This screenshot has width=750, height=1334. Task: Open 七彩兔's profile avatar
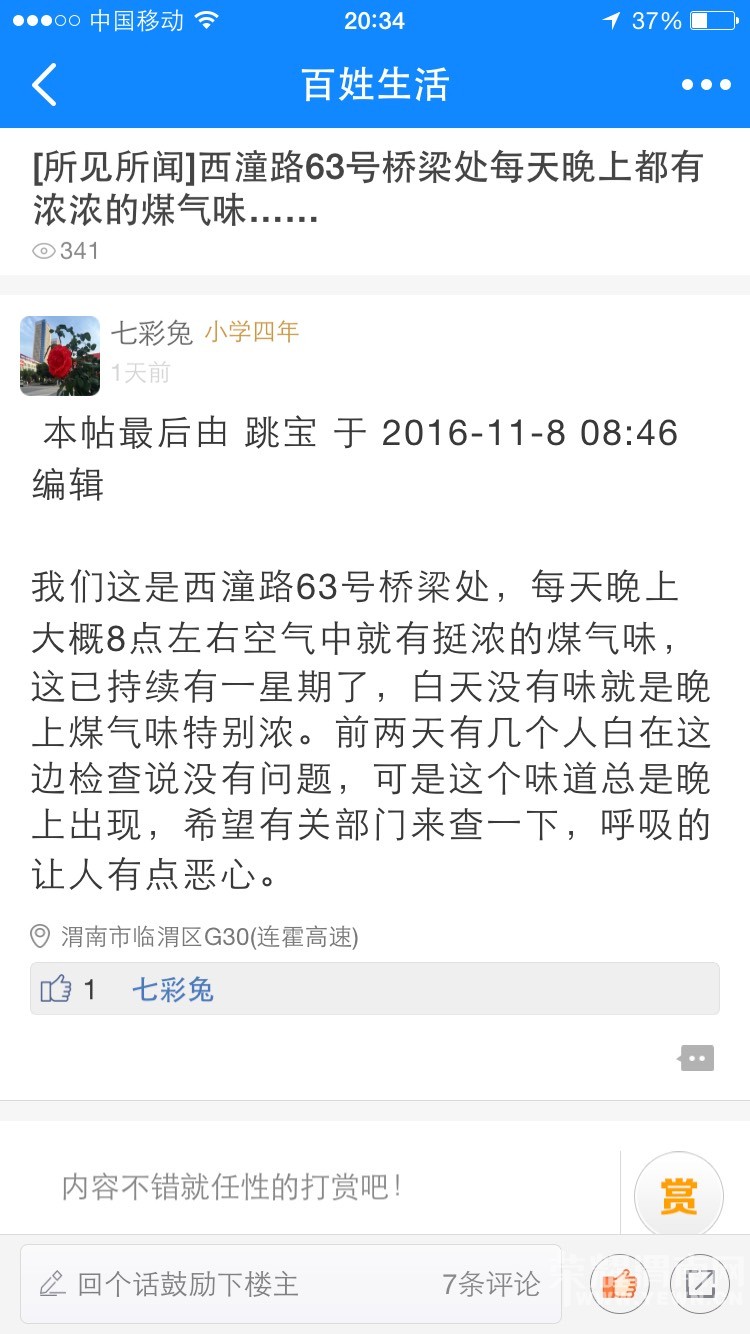60,355
